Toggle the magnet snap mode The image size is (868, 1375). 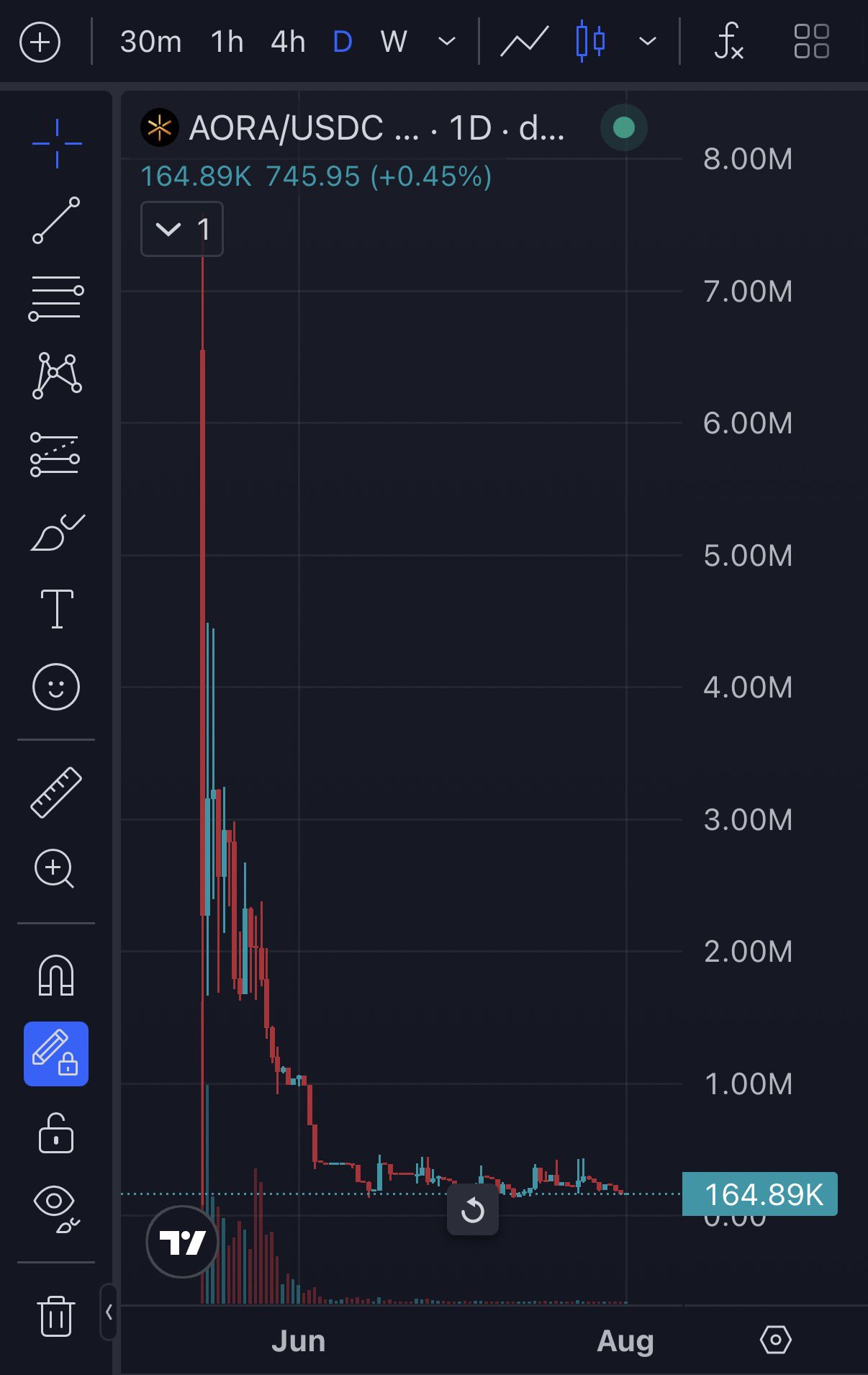[x=56, y=975]
